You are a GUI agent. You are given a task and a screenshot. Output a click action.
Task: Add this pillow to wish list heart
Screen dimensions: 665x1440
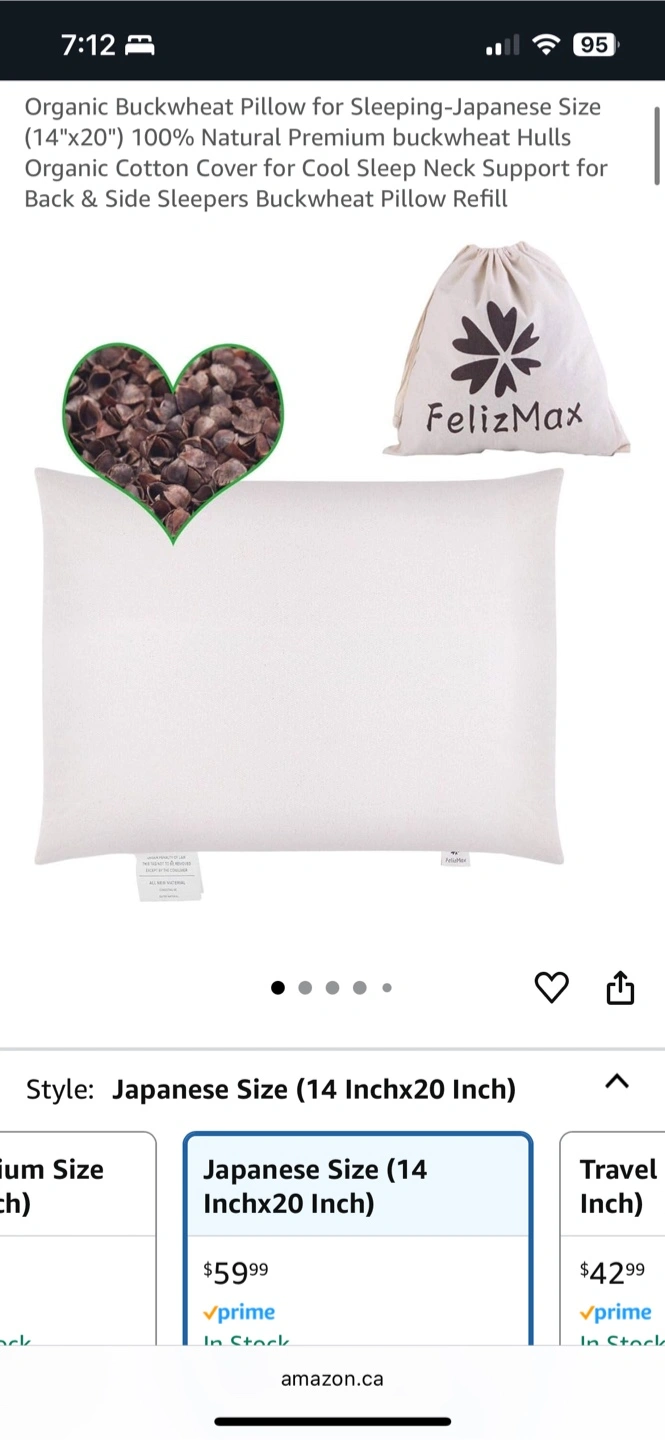click(x=551, y=987)
